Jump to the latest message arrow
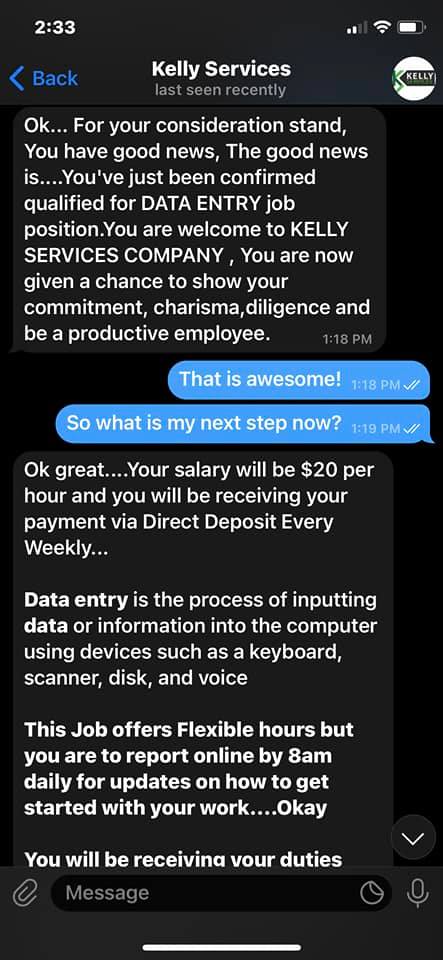Screen dimensions: 443x960 pyautogui.click(x=413, y=838)
